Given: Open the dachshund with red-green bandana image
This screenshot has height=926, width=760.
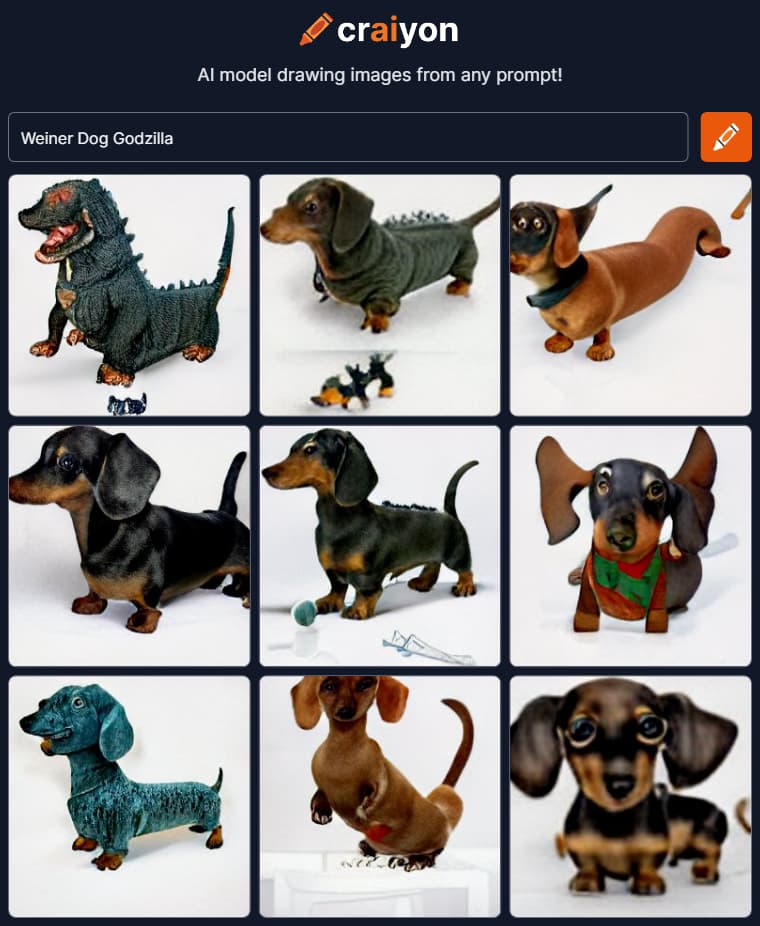Looking at the screenshot, I should pos(630,546).
